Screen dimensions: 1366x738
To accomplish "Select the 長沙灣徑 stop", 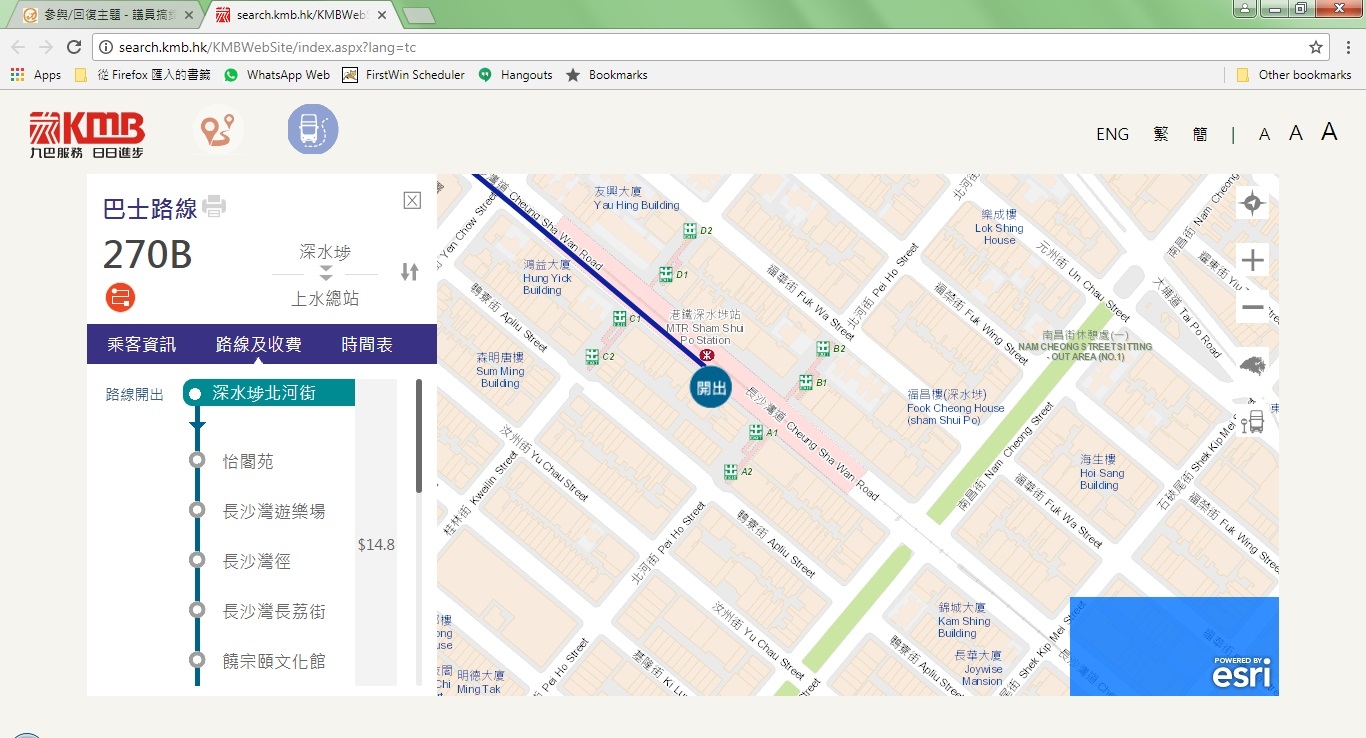I will click(x=256, y=562).
